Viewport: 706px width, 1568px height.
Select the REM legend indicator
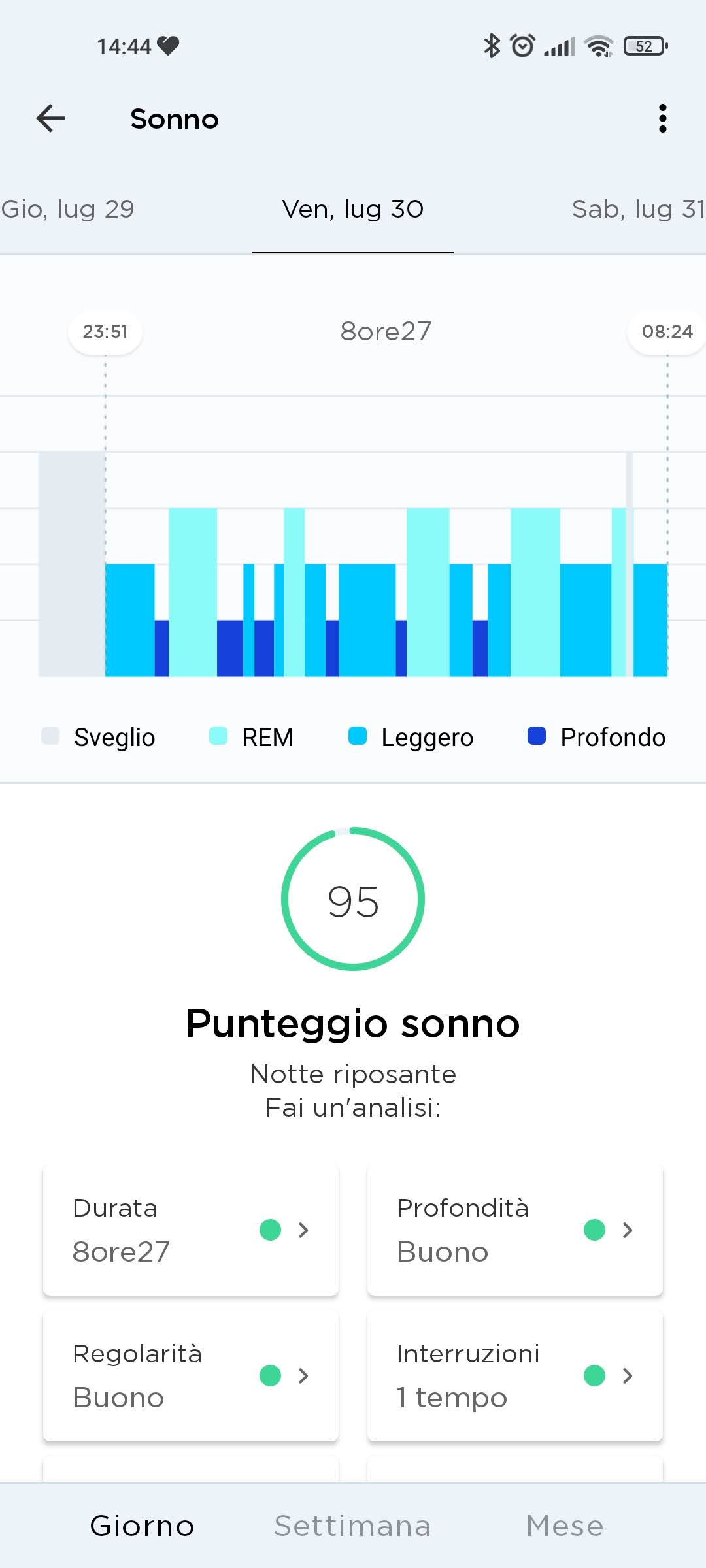tap(218, 736)
